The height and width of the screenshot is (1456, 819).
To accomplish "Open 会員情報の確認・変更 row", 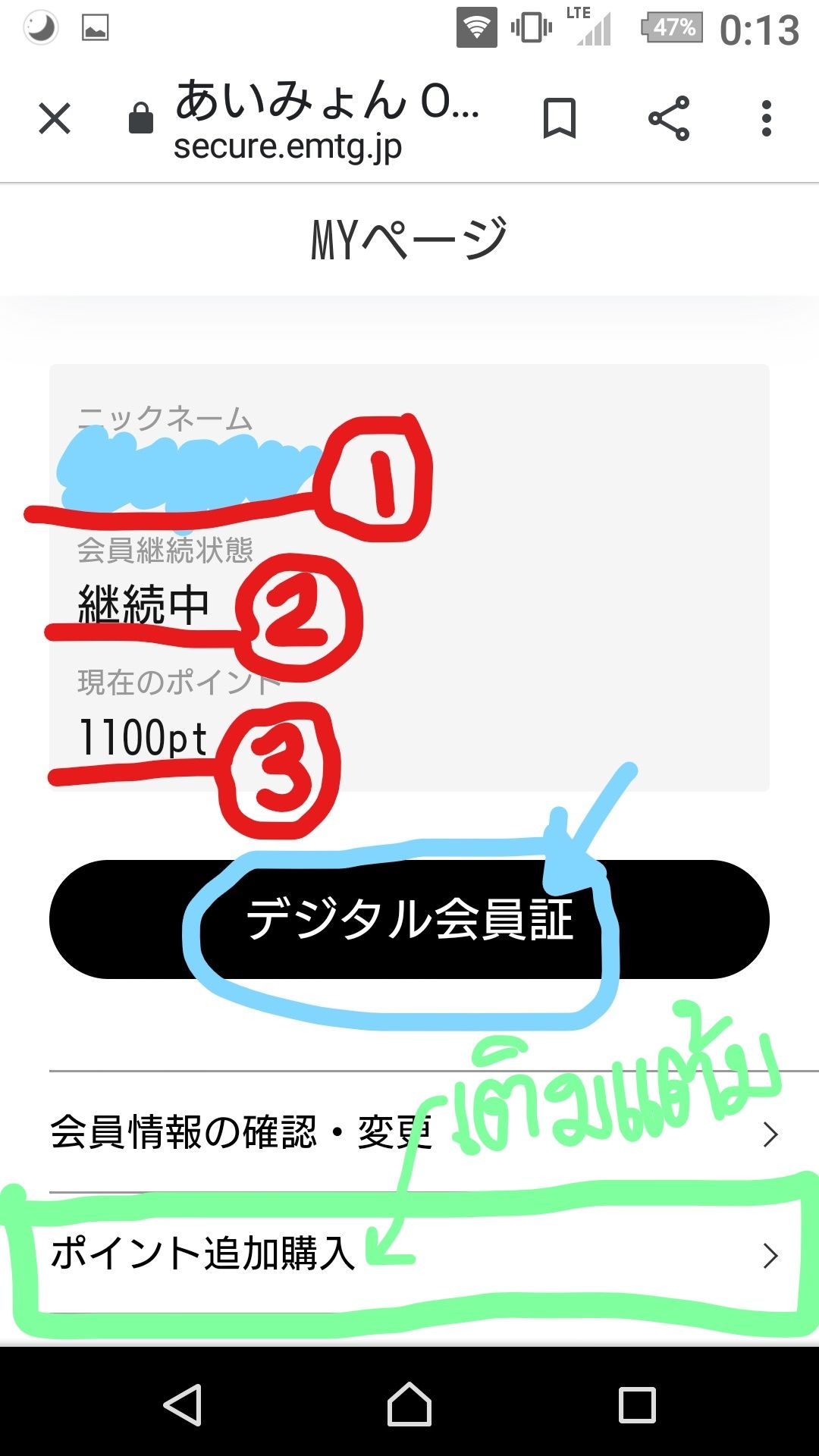I will pos(409,1133).
